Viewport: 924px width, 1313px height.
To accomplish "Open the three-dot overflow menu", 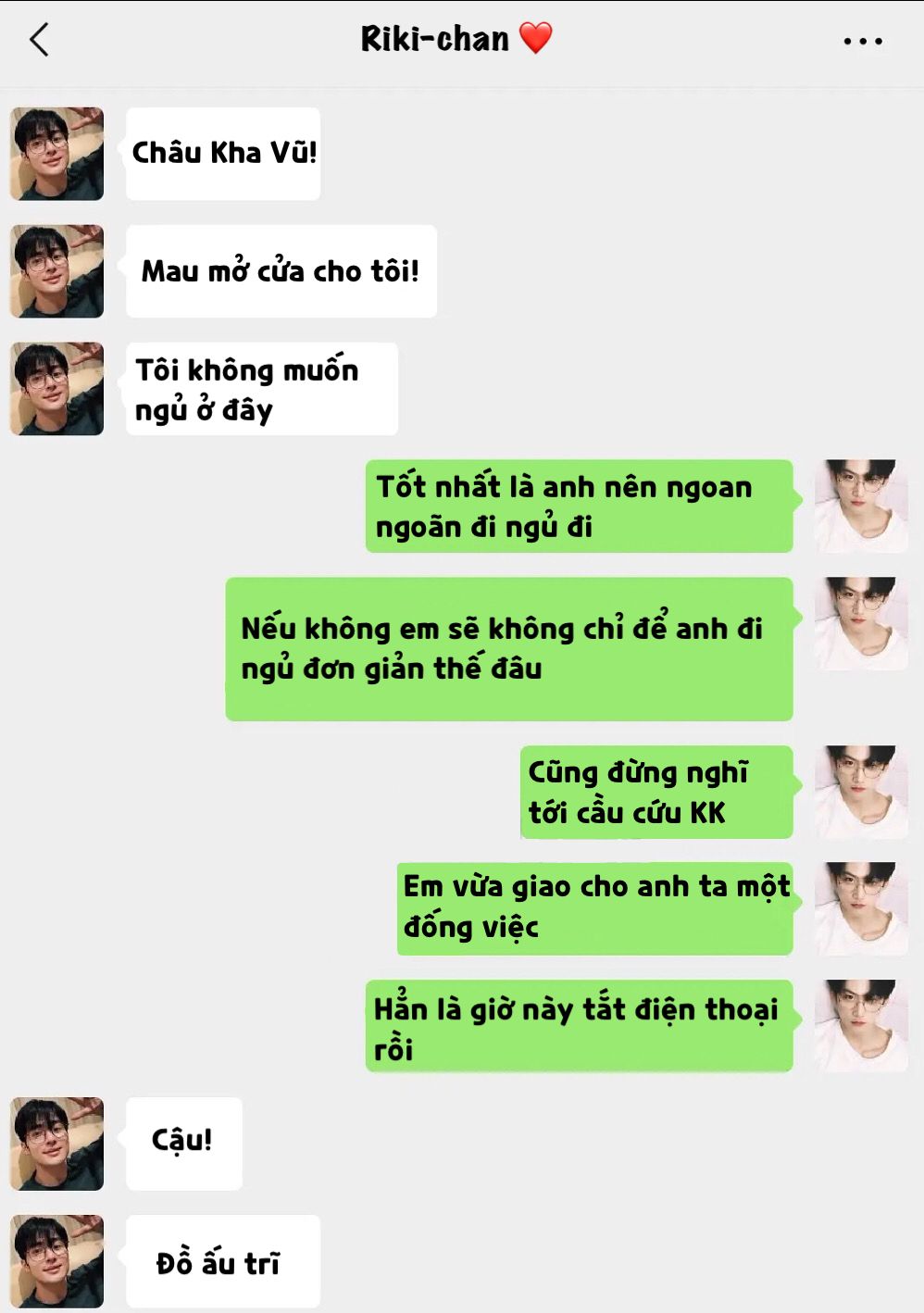I will pos(862,42).
